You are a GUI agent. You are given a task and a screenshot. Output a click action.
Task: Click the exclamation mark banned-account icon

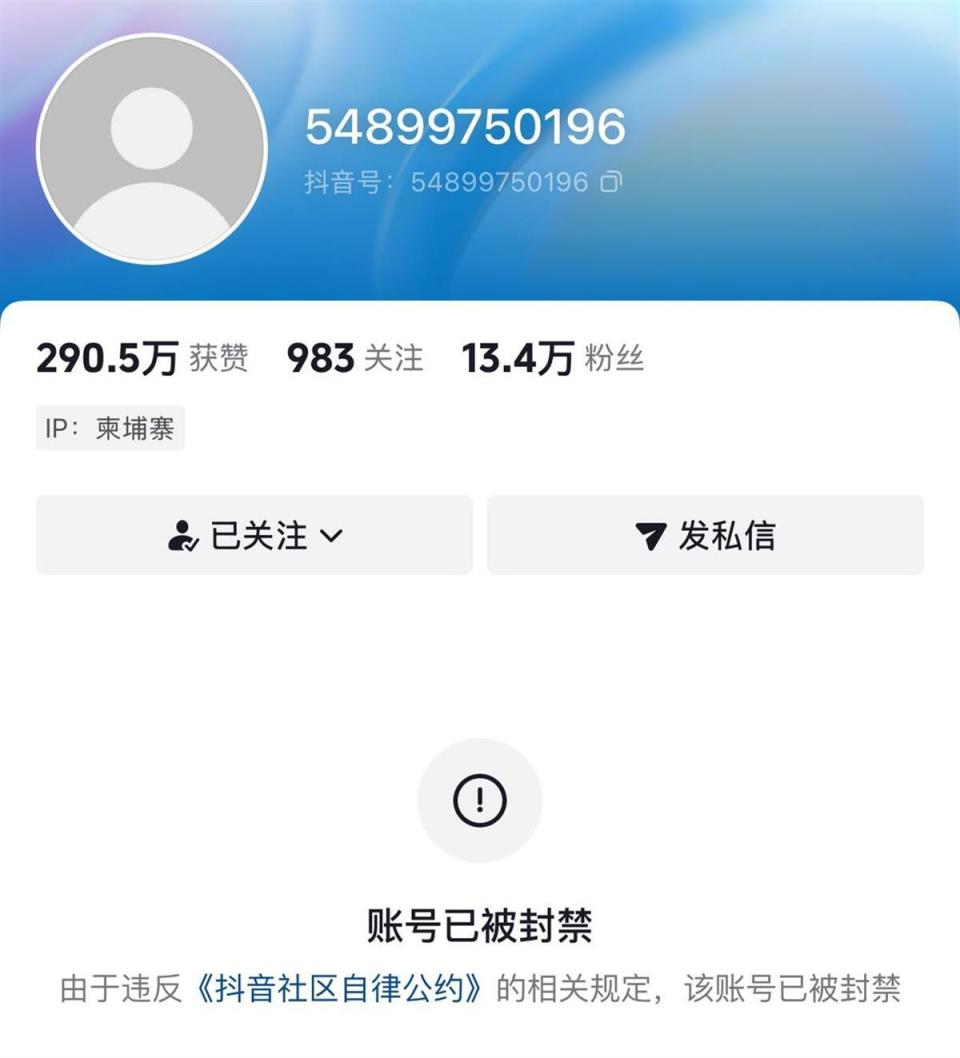(481, 800)
